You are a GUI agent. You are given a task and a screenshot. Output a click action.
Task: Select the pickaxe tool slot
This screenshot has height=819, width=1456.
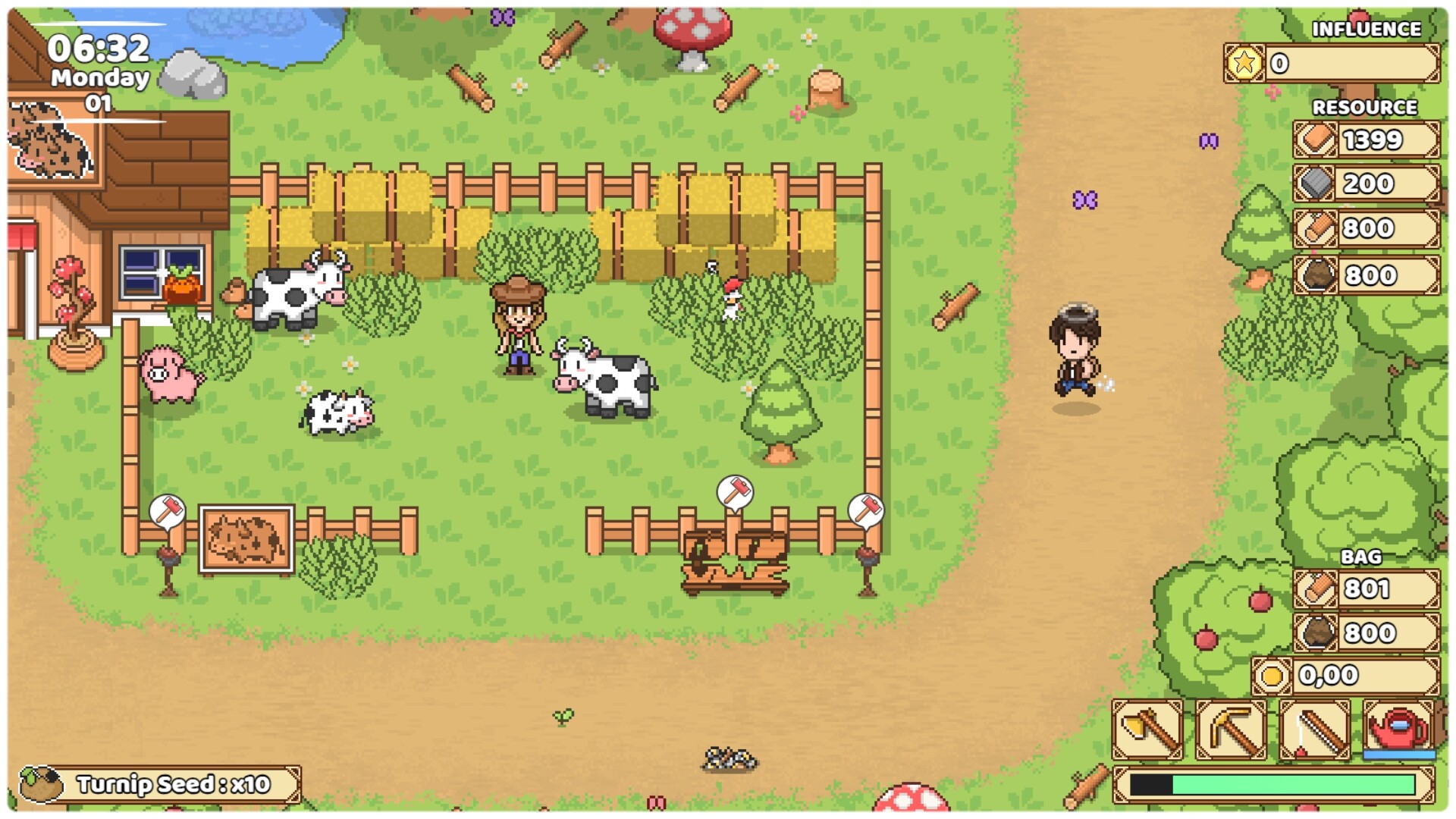click(x=1231, y=730)
